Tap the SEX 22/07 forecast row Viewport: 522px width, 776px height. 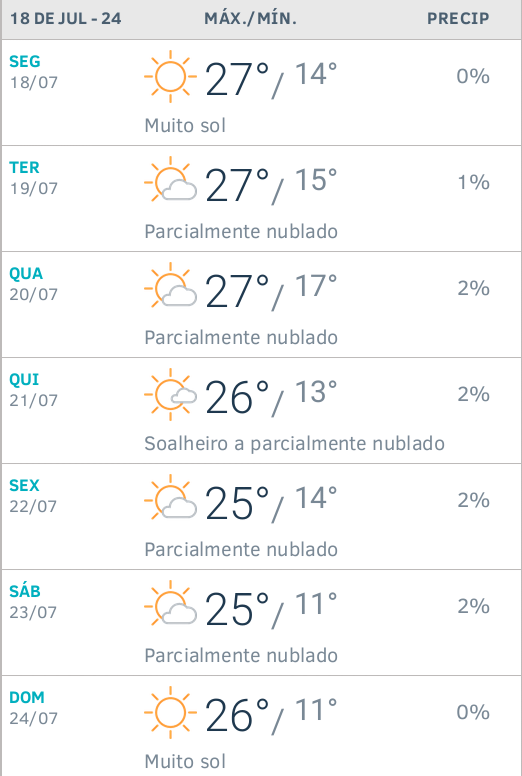pos(261,516)
